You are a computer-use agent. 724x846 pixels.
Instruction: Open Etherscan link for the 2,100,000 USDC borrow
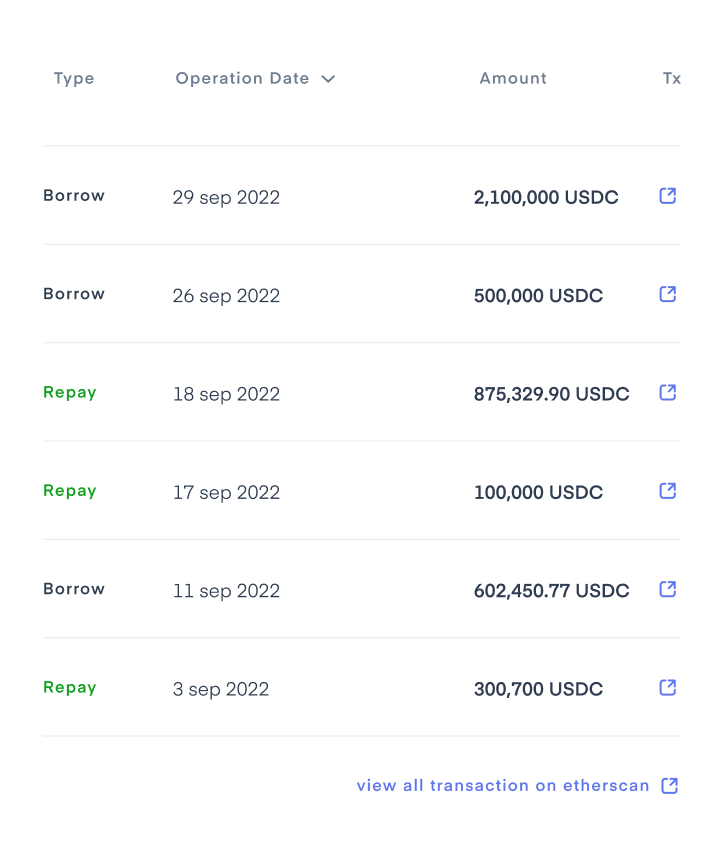(667, 196)
